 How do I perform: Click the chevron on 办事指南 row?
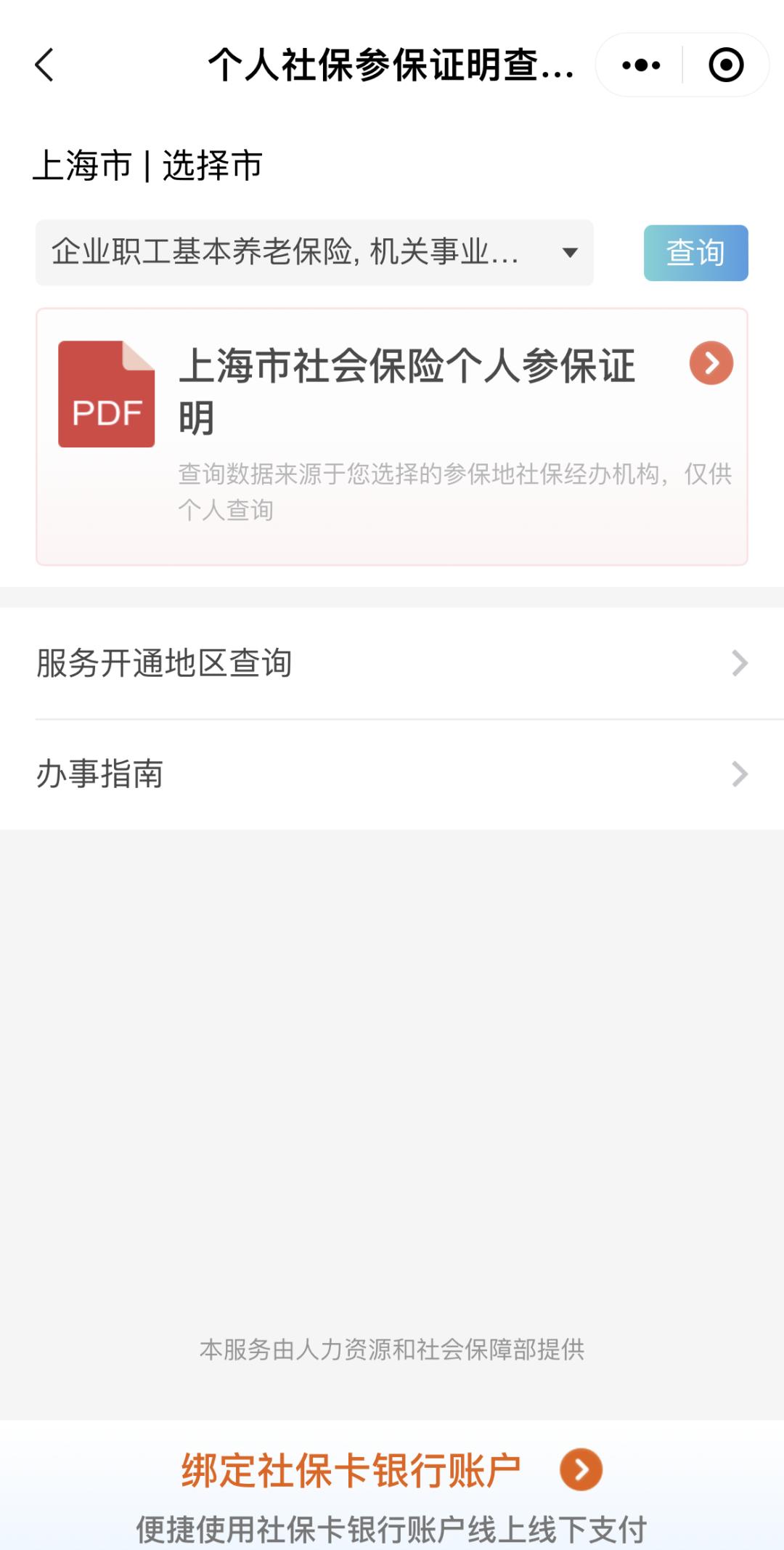click(739, 774)
